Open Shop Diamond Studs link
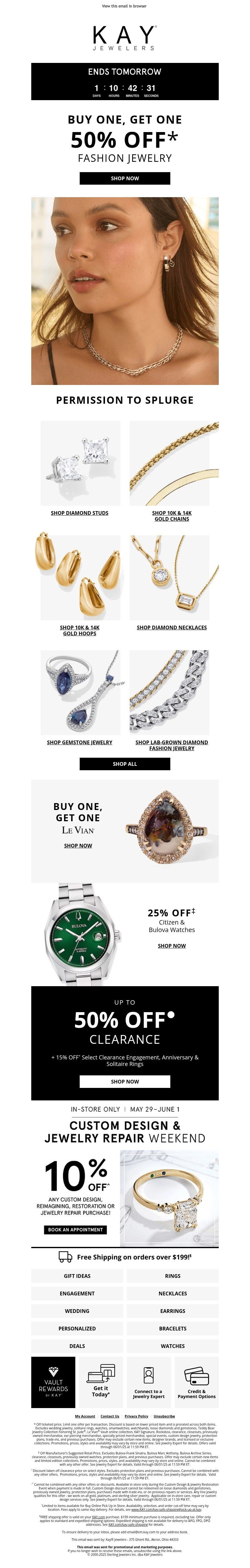Screen dimensions: 250x1568 coord(80,513)
